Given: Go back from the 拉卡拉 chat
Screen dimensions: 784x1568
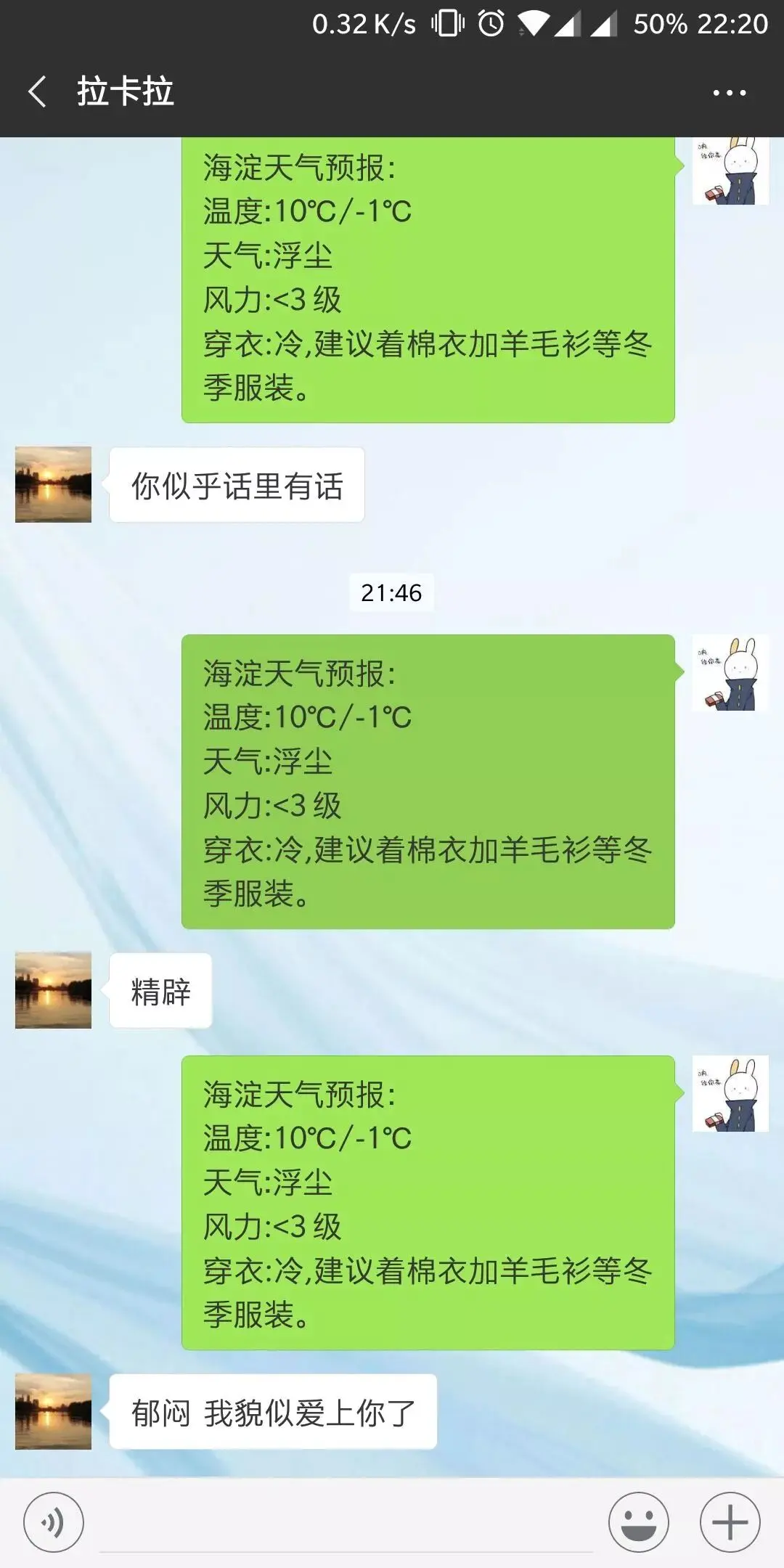Looking at the screenshot, I should coord(38,92).
